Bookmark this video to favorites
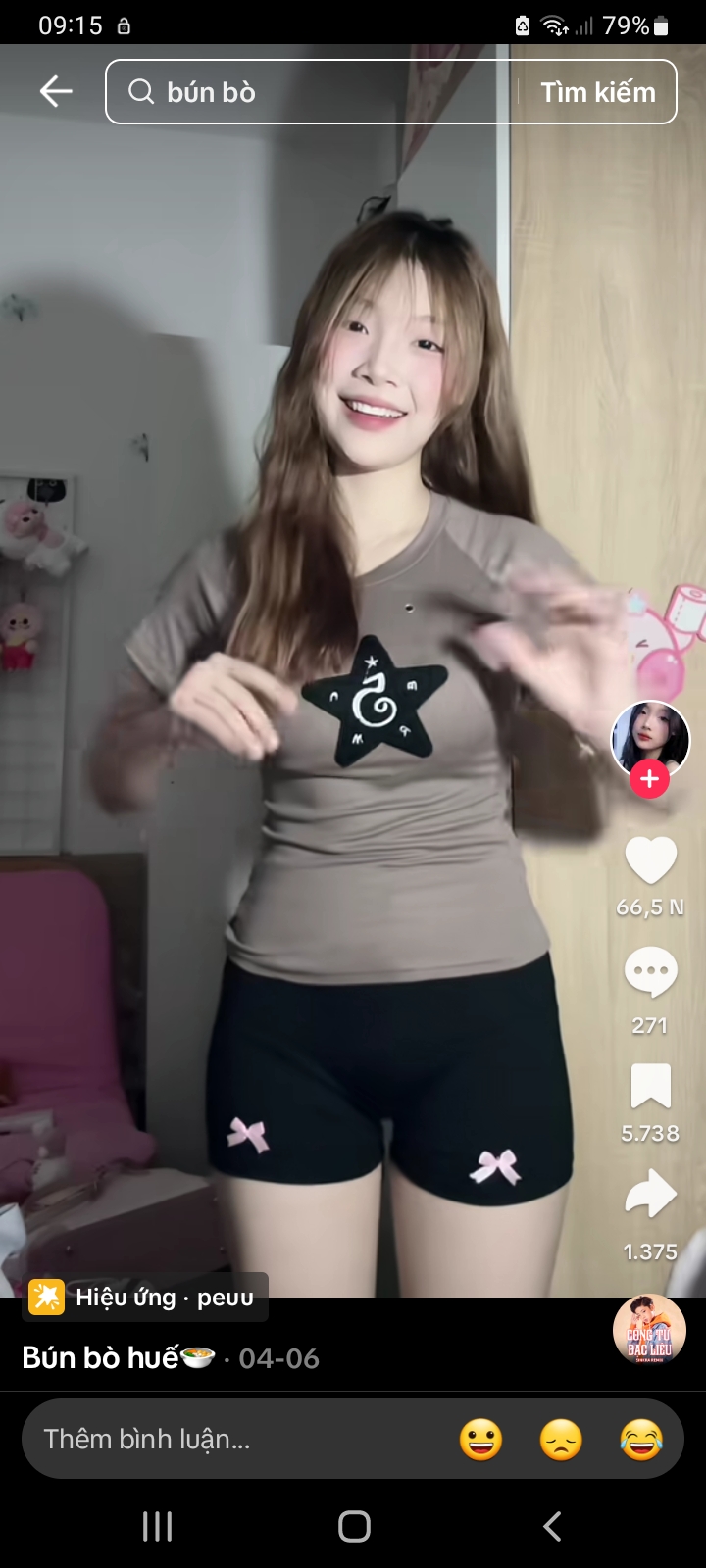 [650, 1086]
